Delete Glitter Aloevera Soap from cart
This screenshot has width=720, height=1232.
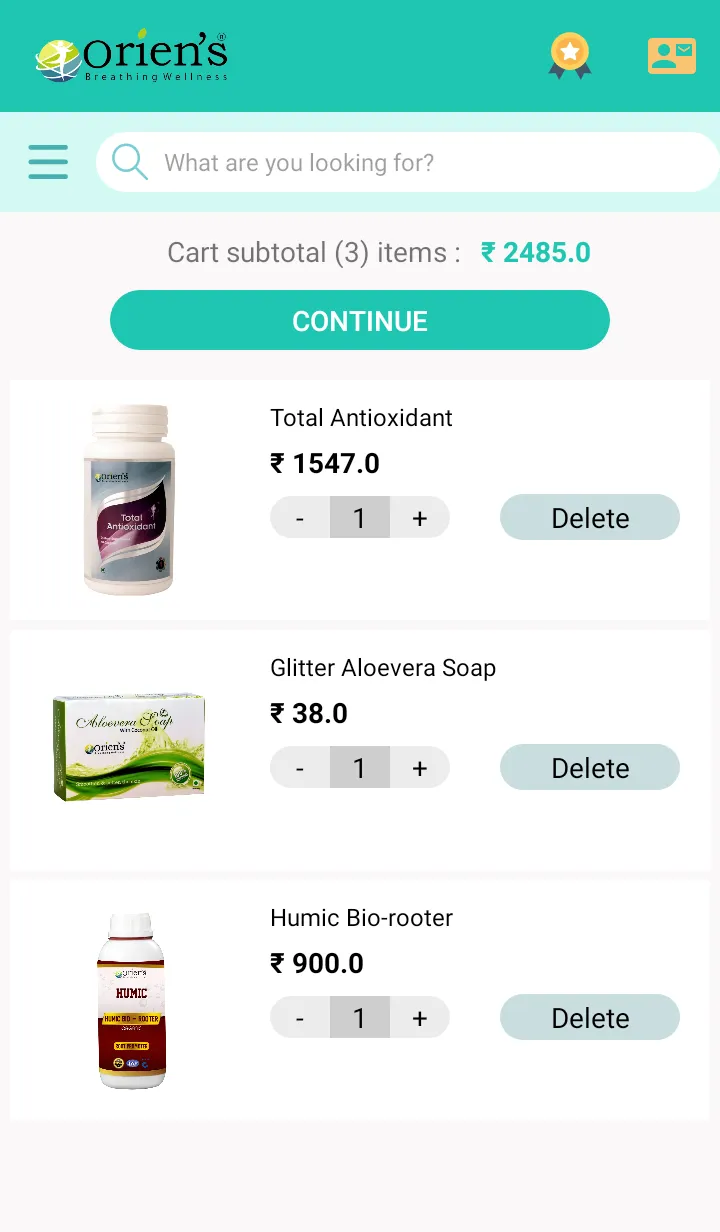coord(589,767)
